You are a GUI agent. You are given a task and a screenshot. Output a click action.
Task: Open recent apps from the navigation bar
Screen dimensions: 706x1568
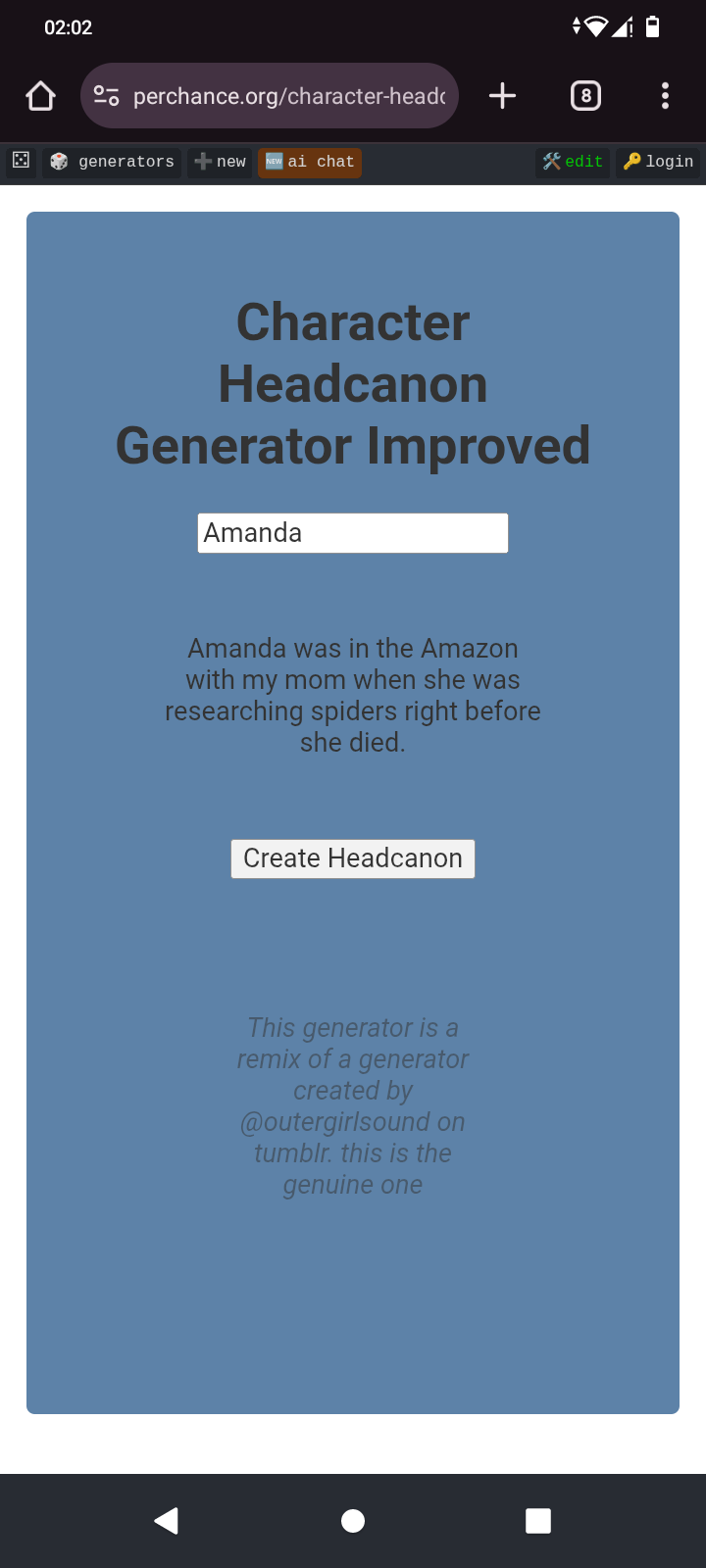click(x=538, y=1520)
